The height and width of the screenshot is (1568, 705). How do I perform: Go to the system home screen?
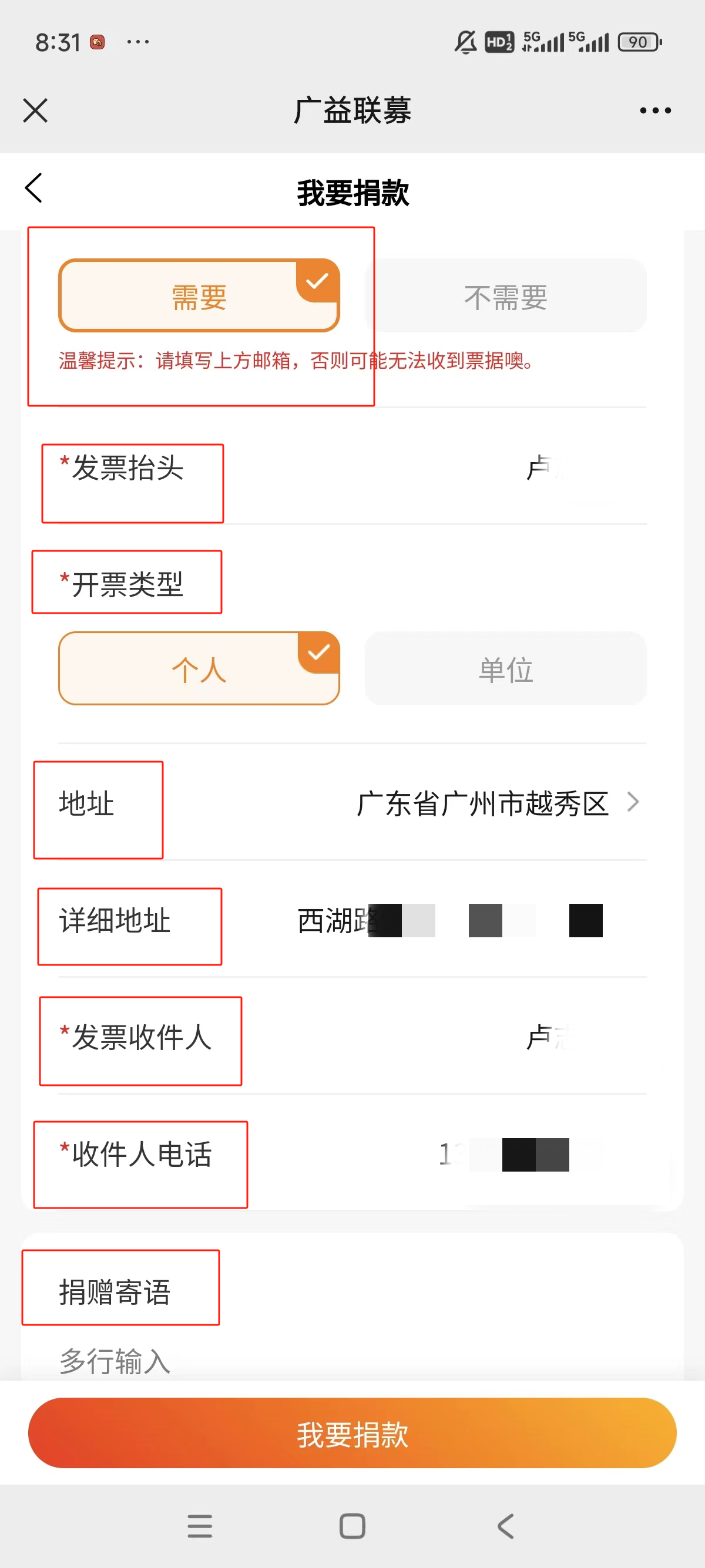click(352, 1526)
